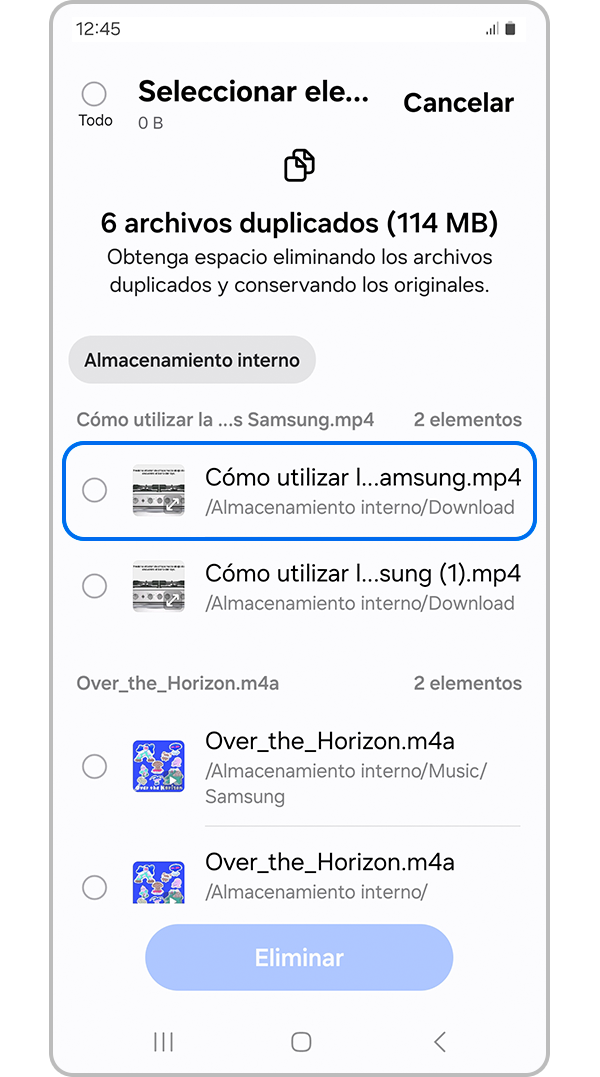Open recent apps from navigation bar
Viewport: 600px width, 1077px height.
(x=163, y=1041)
